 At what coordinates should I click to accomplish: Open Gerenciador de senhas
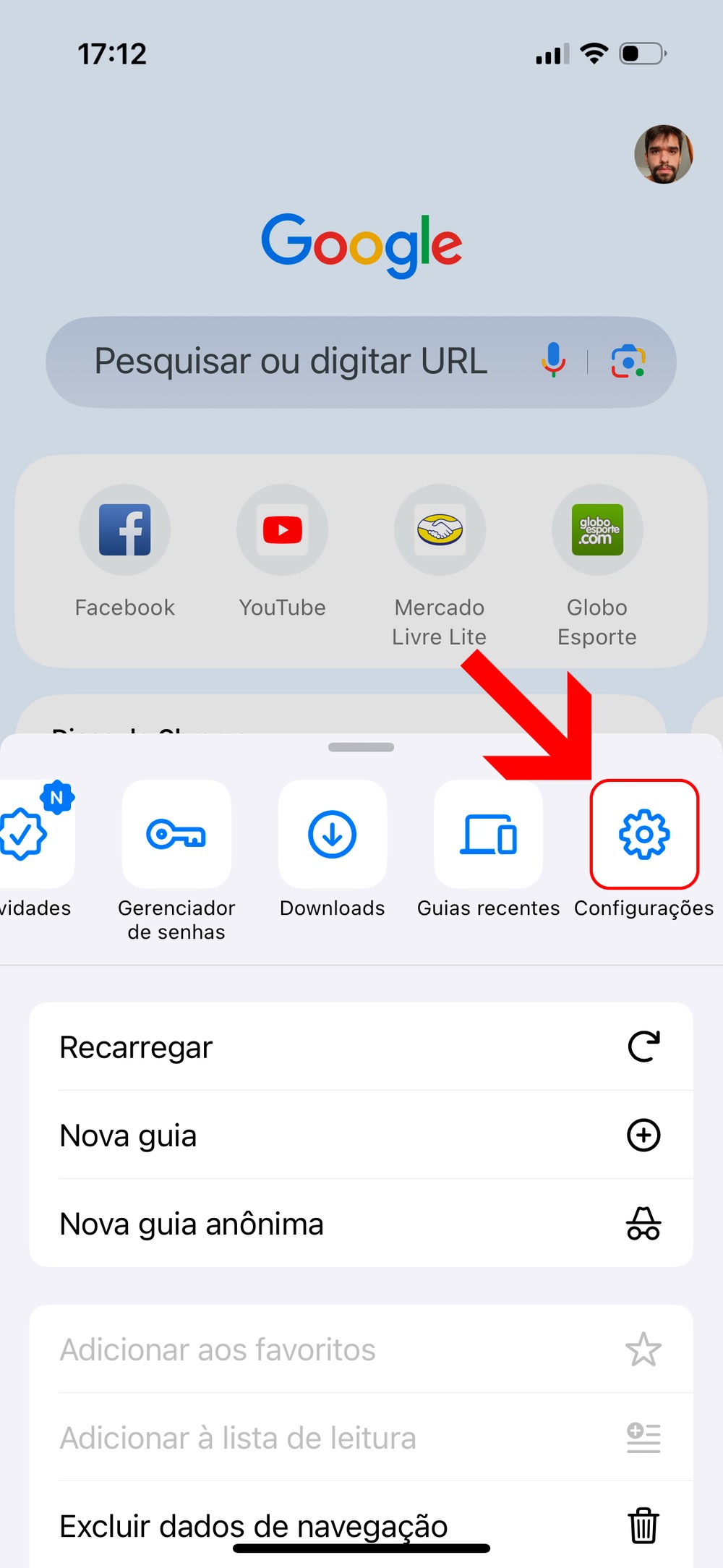[176, 834]
